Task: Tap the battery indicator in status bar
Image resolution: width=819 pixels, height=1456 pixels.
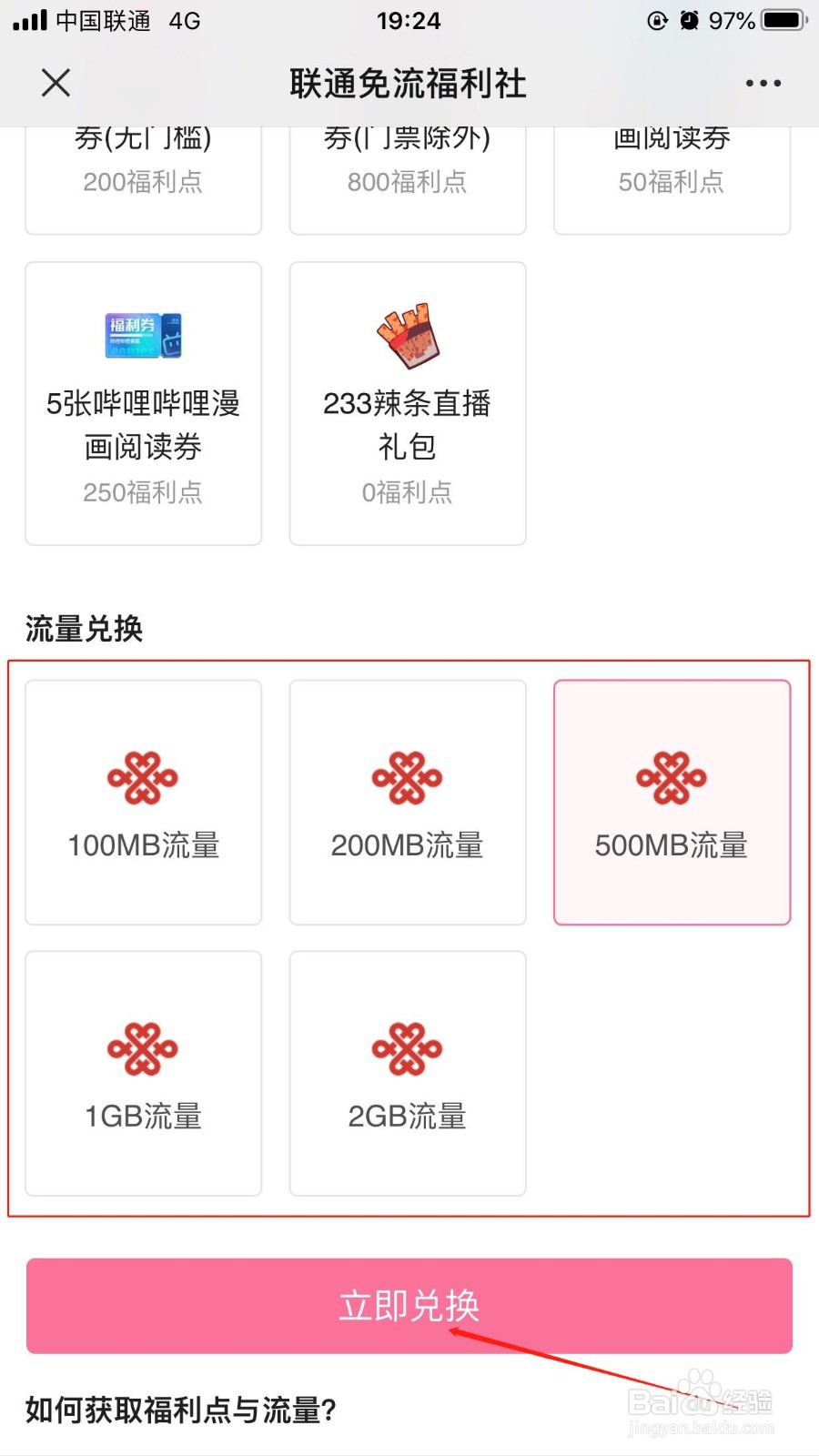Action: pyautogui.click(x=778, y=20)
